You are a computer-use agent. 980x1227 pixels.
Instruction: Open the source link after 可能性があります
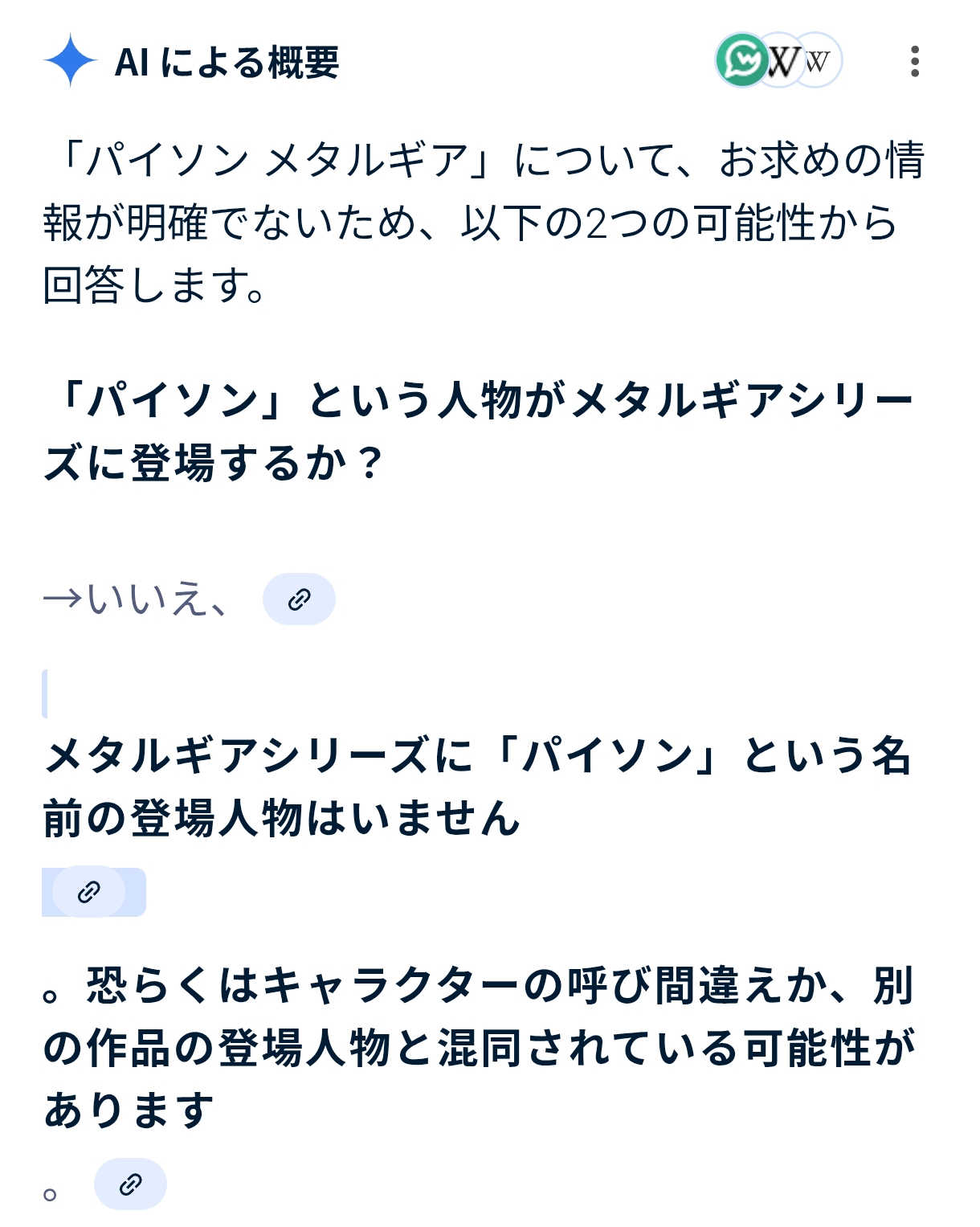point(130,1184)
